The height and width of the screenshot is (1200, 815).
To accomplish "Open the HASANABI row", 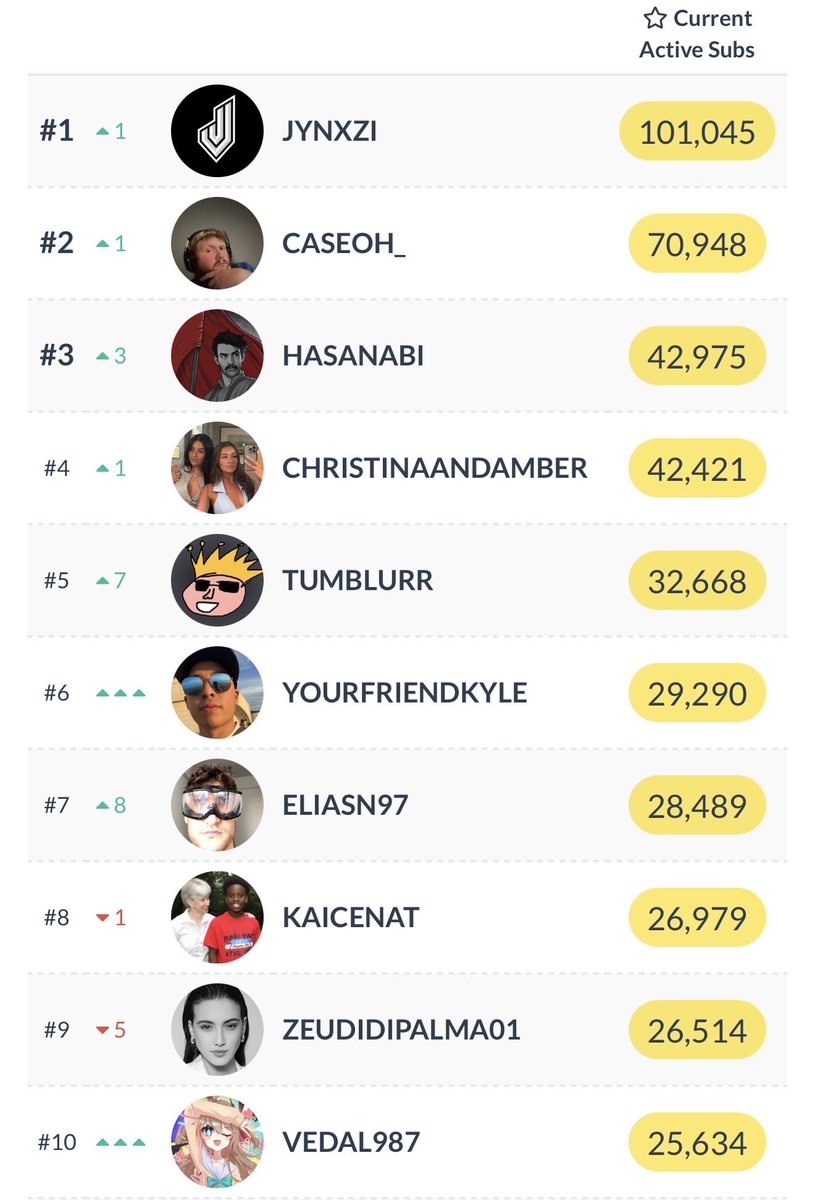I will point(353,356).
